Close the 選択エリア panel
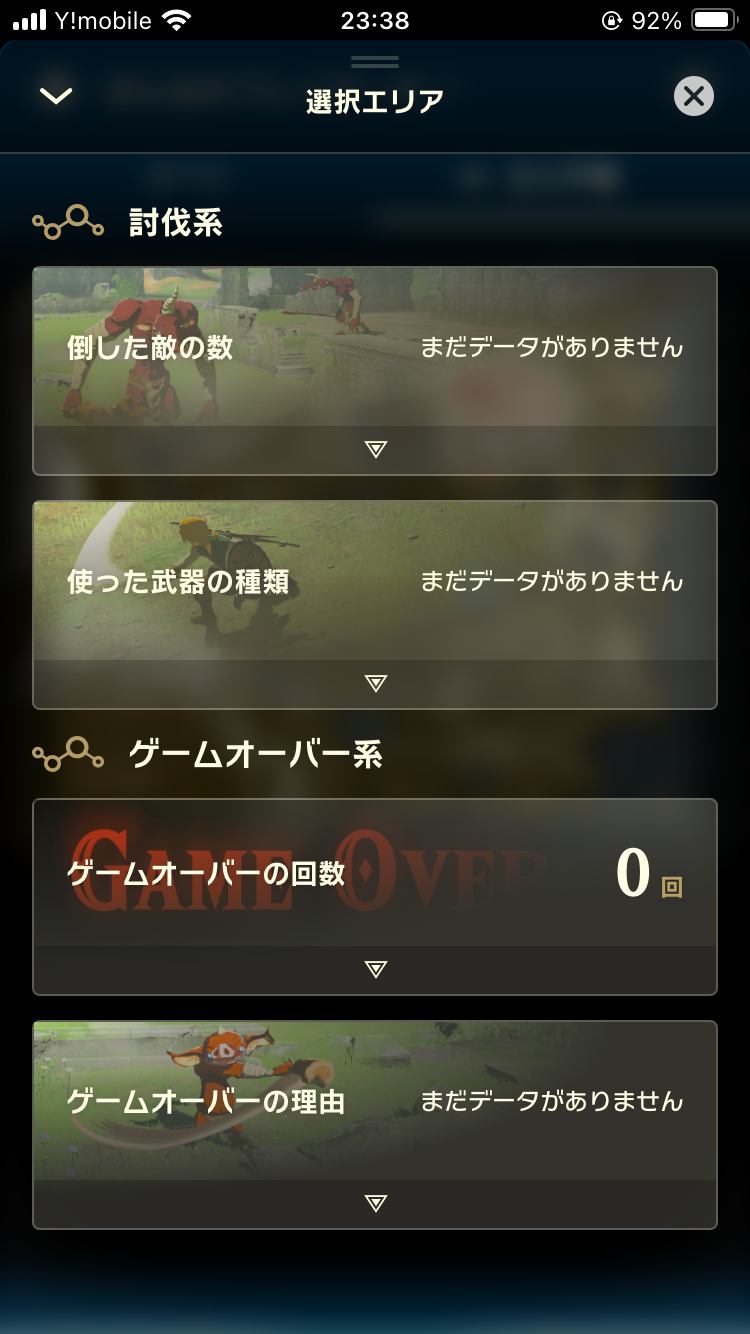This screenshot has width=750, height=1334. point(694,97)
